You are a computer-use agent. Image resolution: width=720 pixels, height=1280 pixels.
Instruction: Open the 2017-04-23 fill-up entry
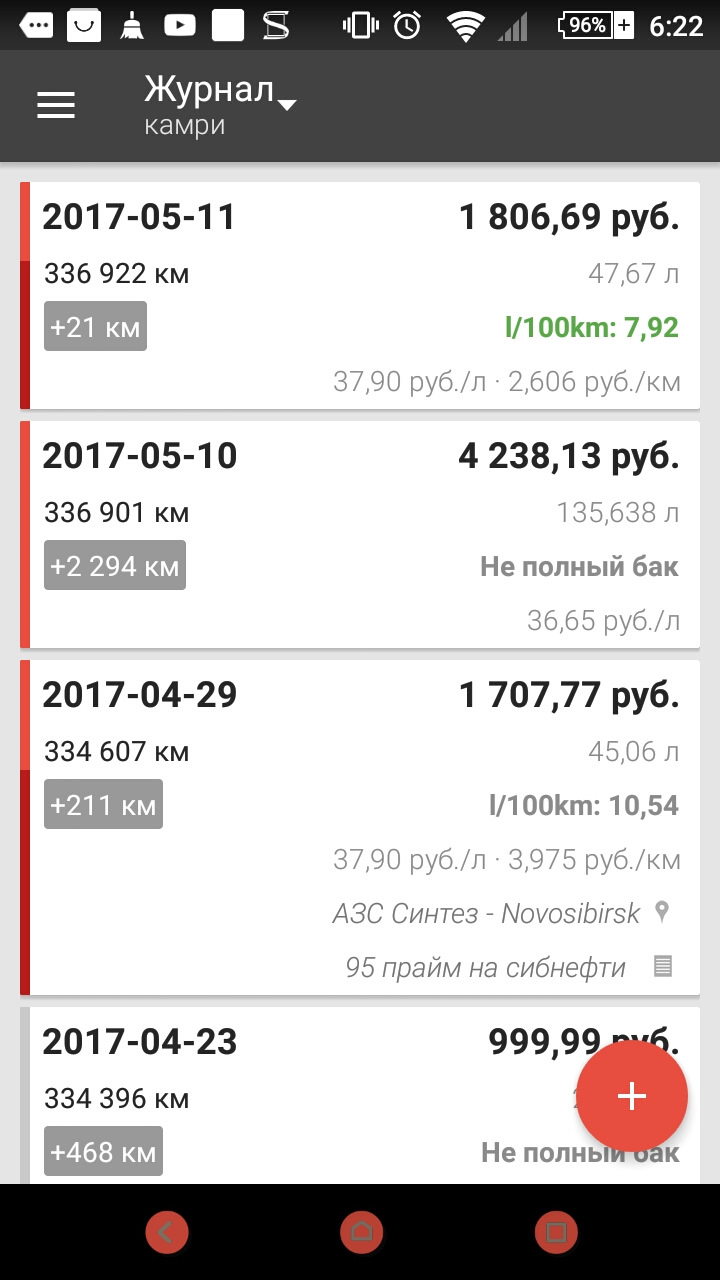point(300,1094)
